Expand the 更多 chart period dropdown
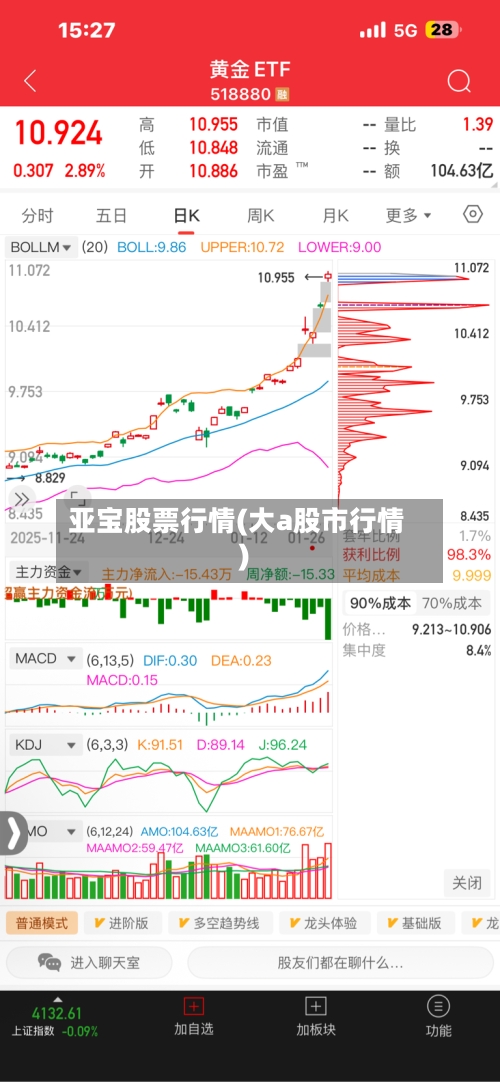The height and width of the screenshot is (1082, 500). coord(408,216)
